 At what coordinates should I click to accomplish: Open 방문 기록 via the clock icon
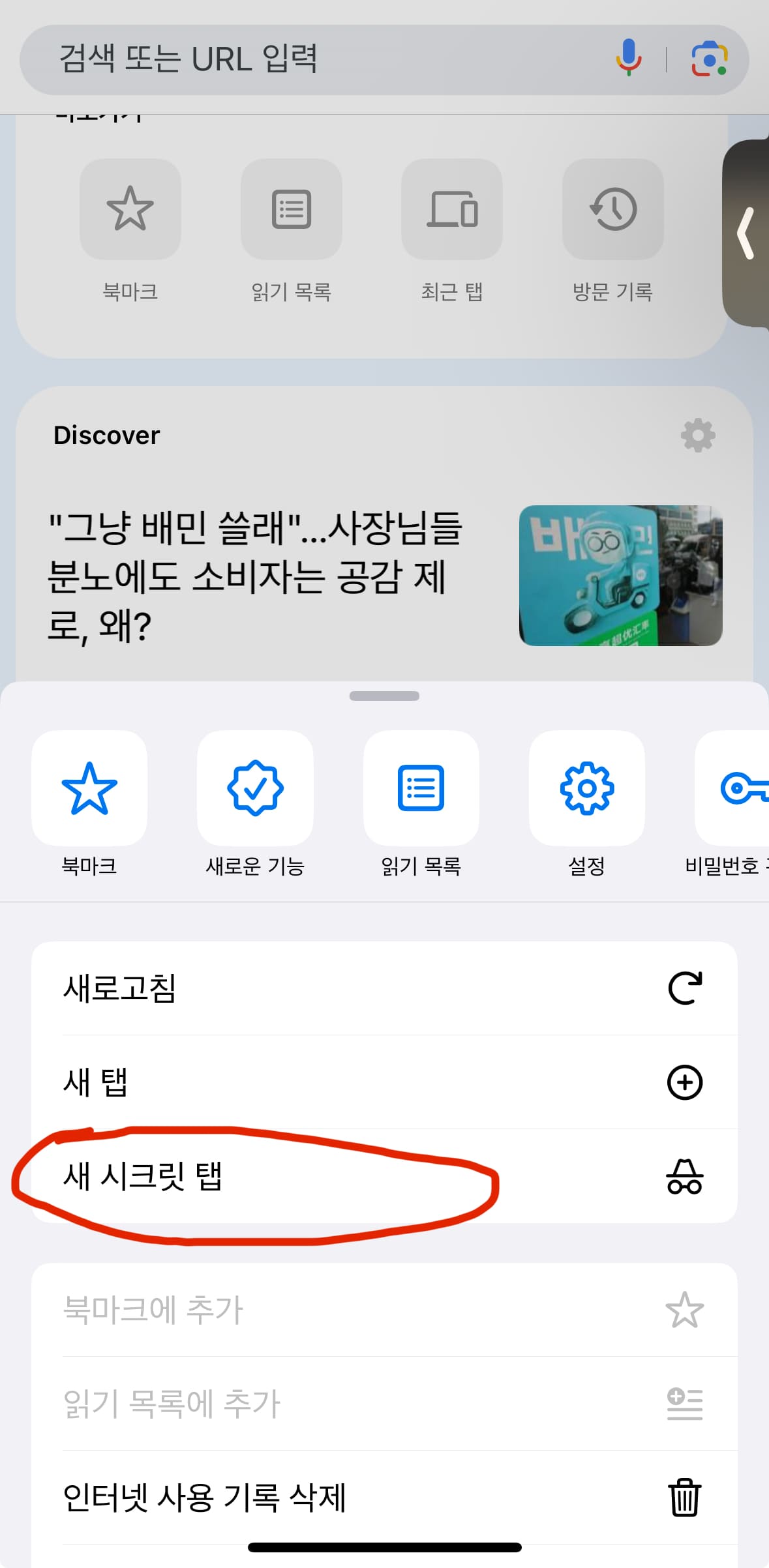point(612,210)
